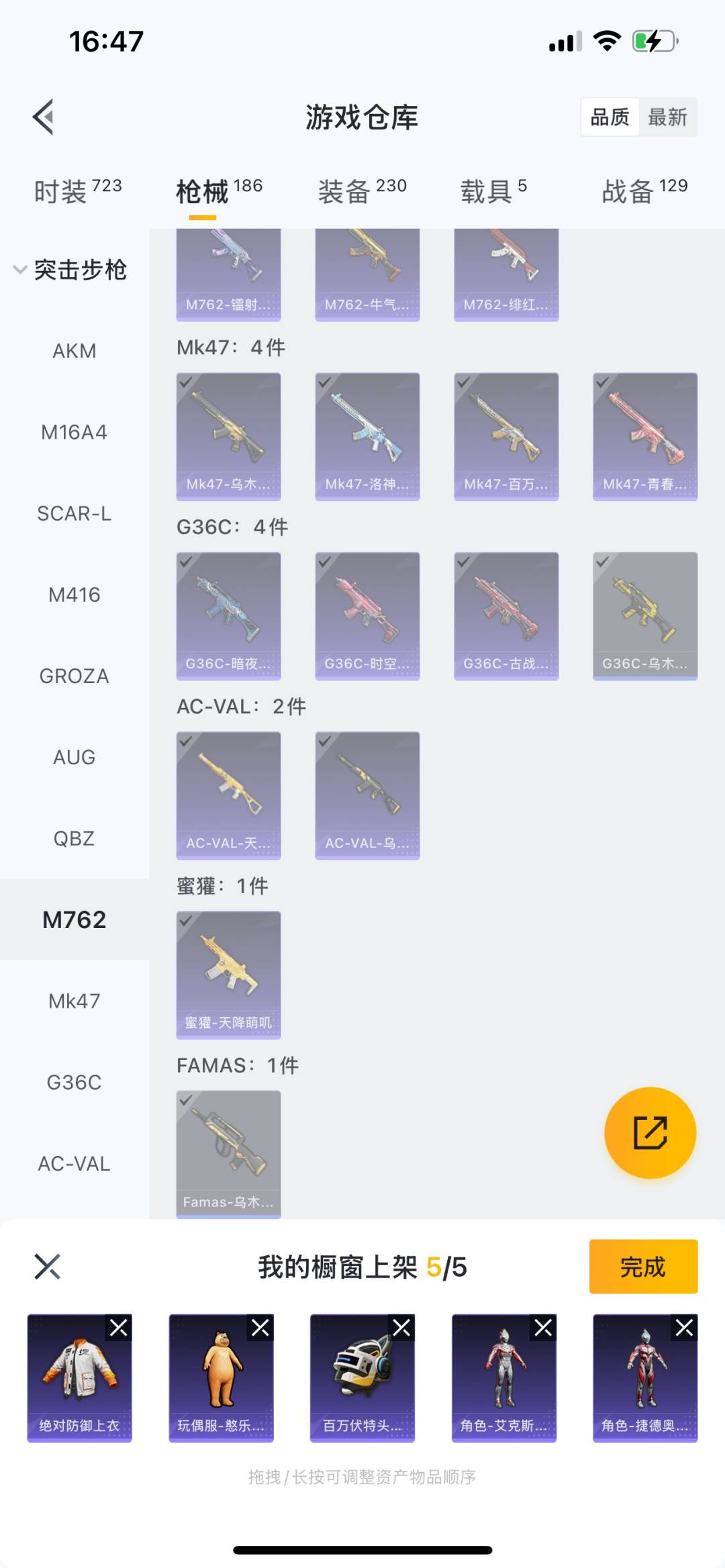Select the G36C-暗夜 skin tile

(x=228, y=615)
